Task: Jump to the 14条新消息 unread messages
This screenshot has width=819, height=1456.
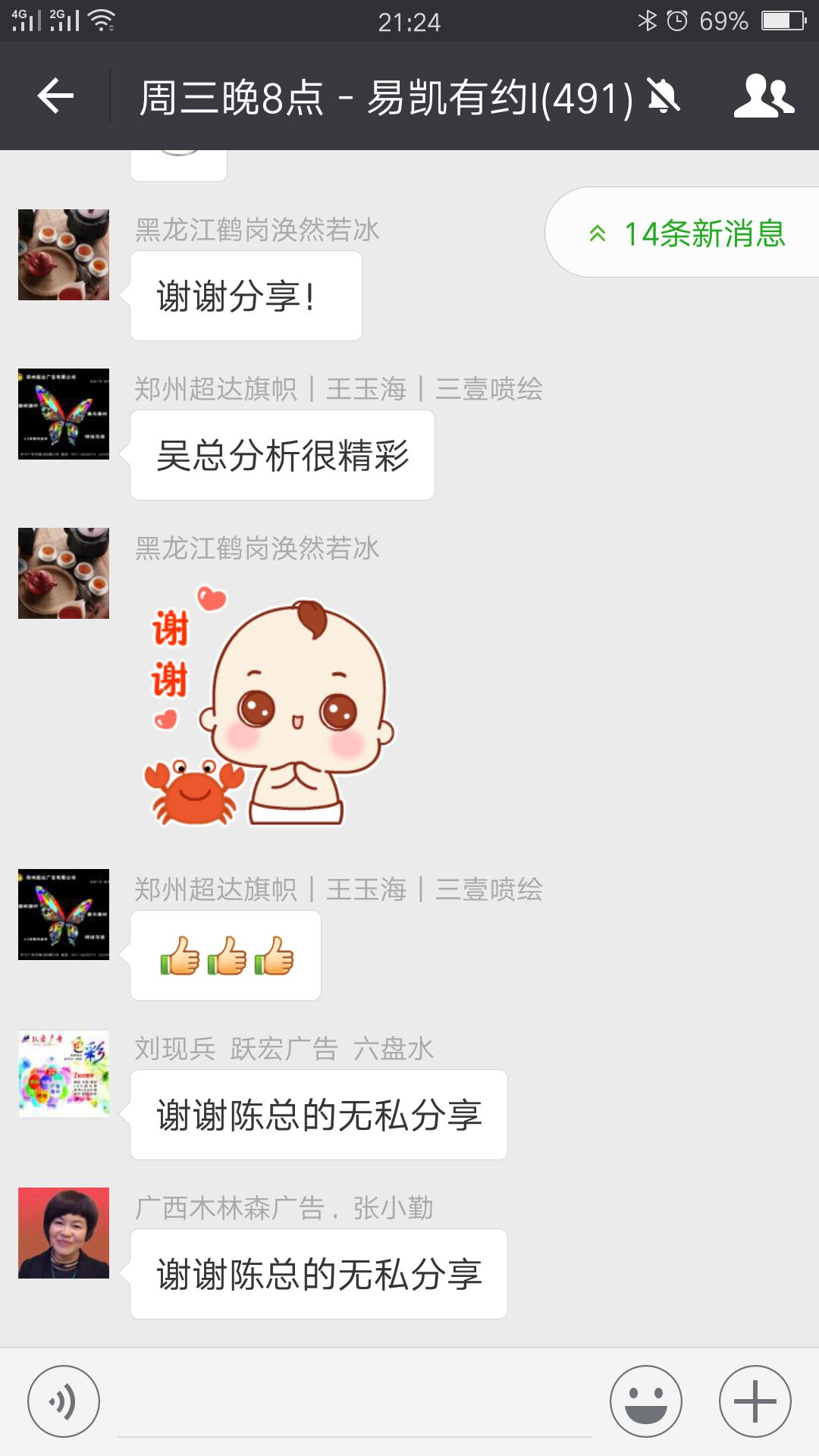Action: pyautogui.click(x=686, y=233)
